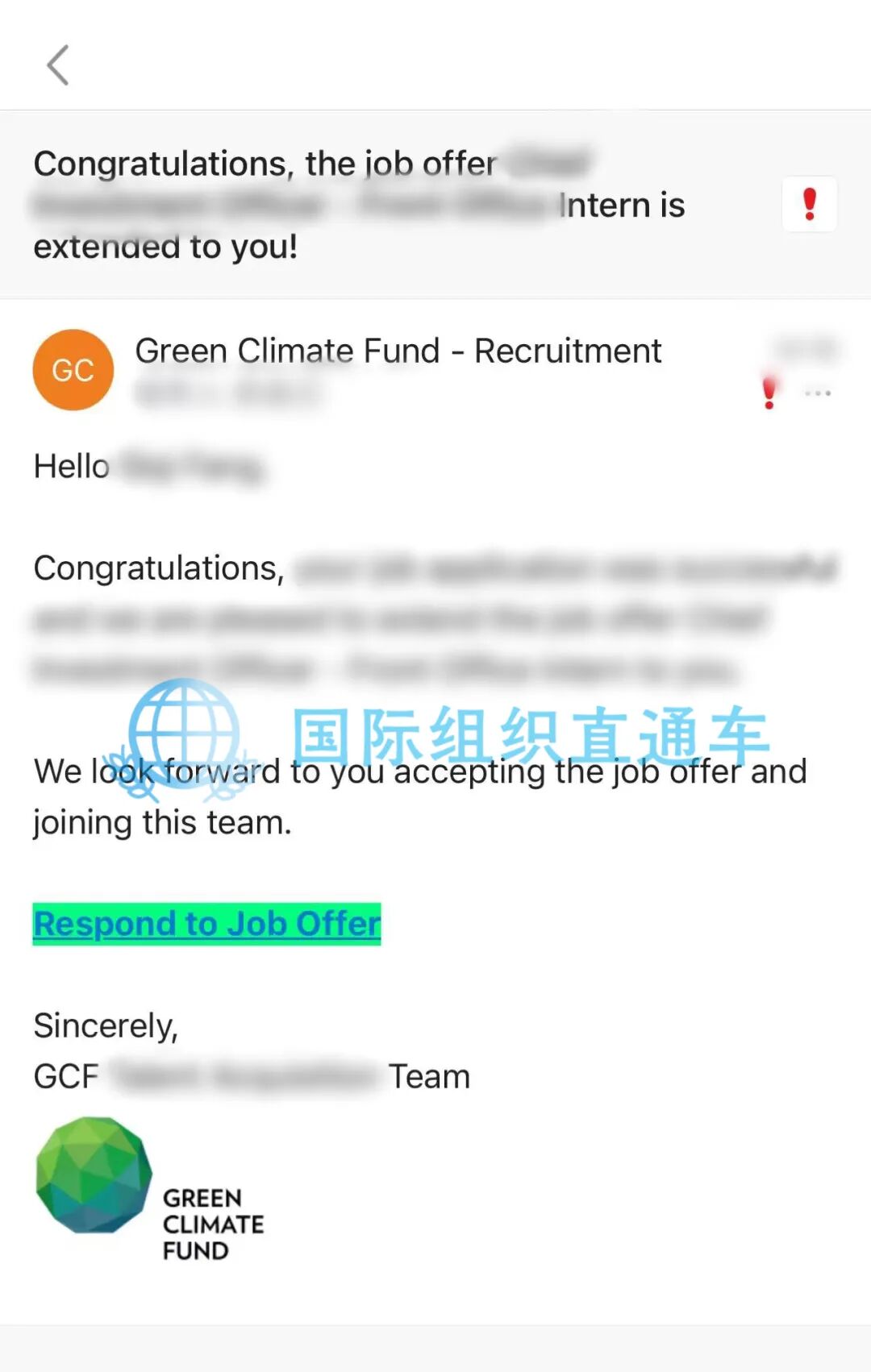Click the blue Chinese watermark text

[532, 730]
